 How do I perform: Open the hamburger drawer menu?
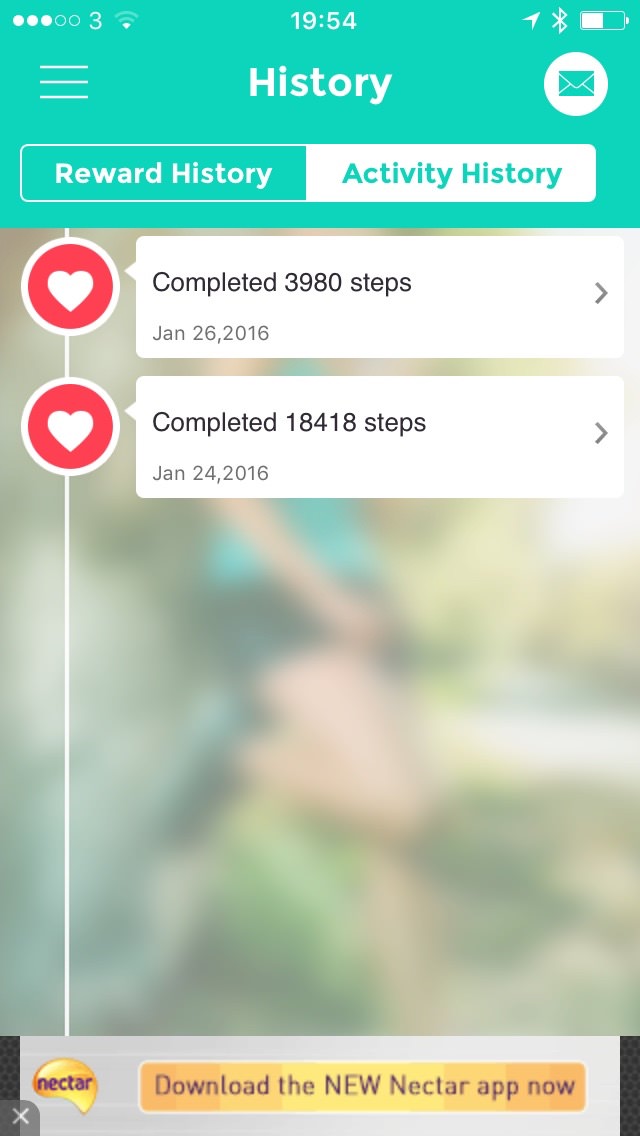click(x=64, y=82)
